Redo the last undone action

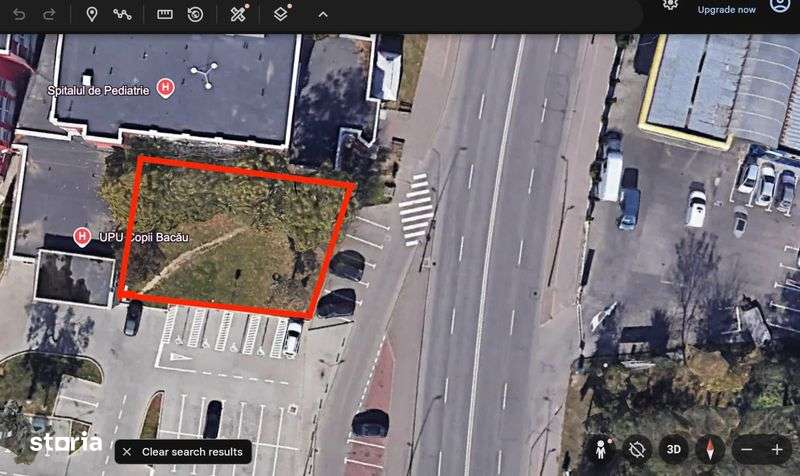tap(50, 14)
